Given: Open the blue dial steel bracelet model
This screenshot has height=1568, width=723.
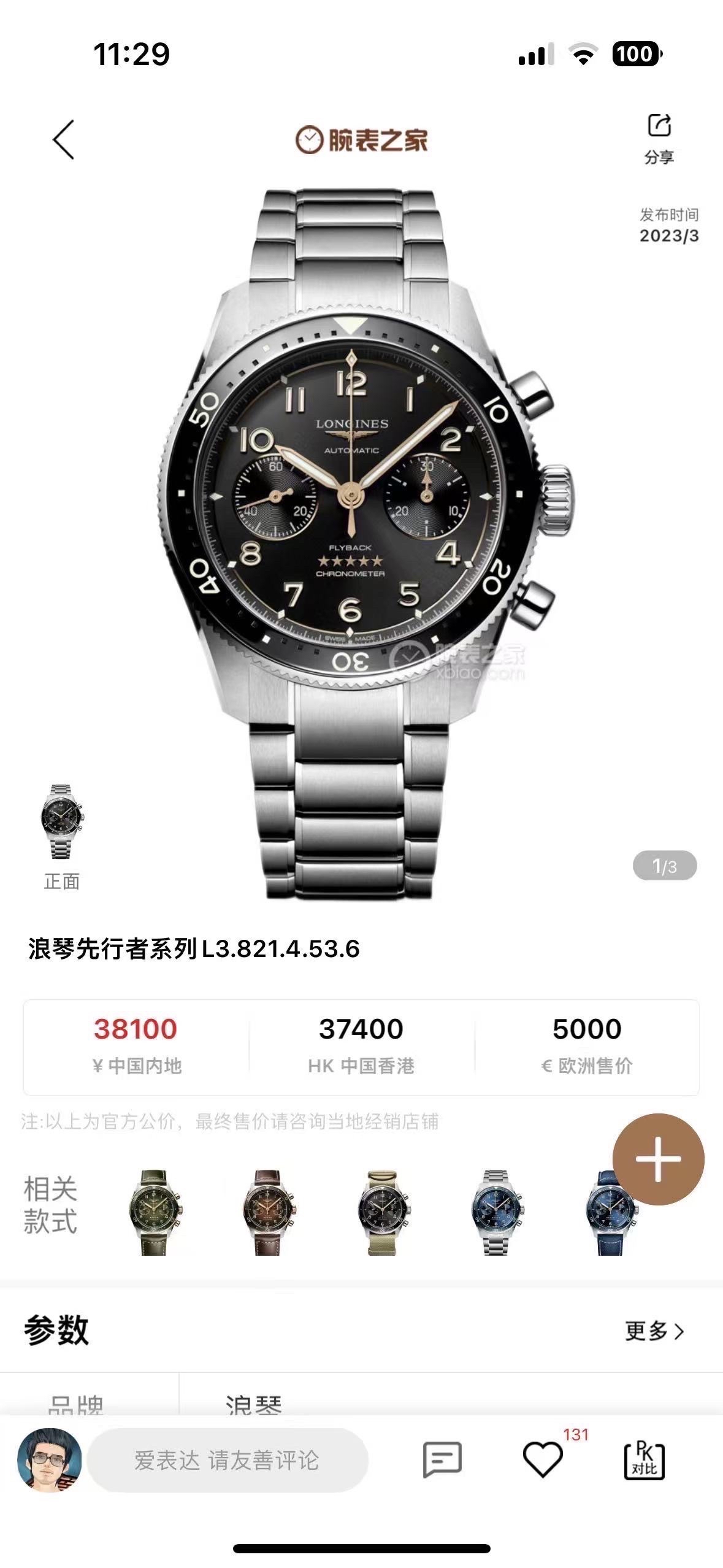Looking at the screenshot, I should tap(496, 1212).
